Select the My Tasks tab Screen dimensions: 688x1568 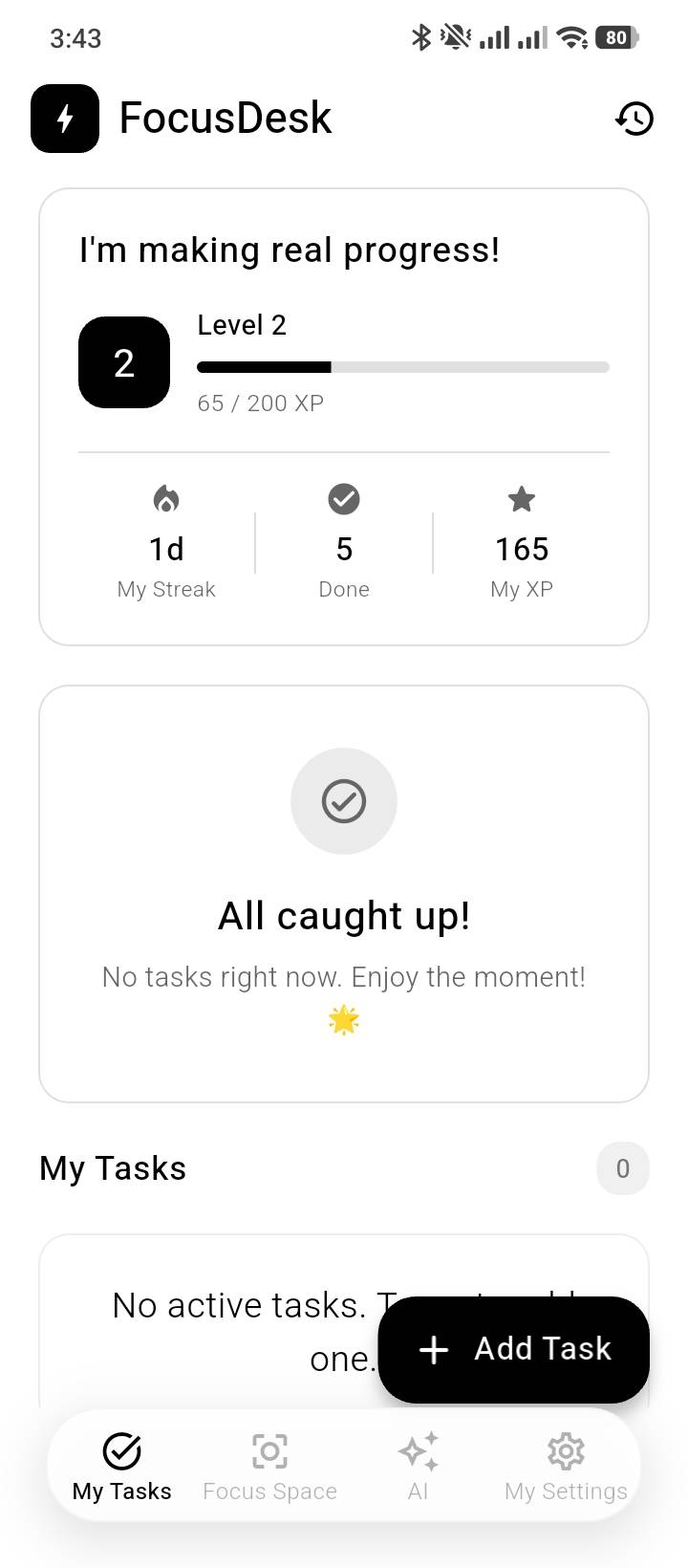pyautogui.click(x=122, y=1467)
